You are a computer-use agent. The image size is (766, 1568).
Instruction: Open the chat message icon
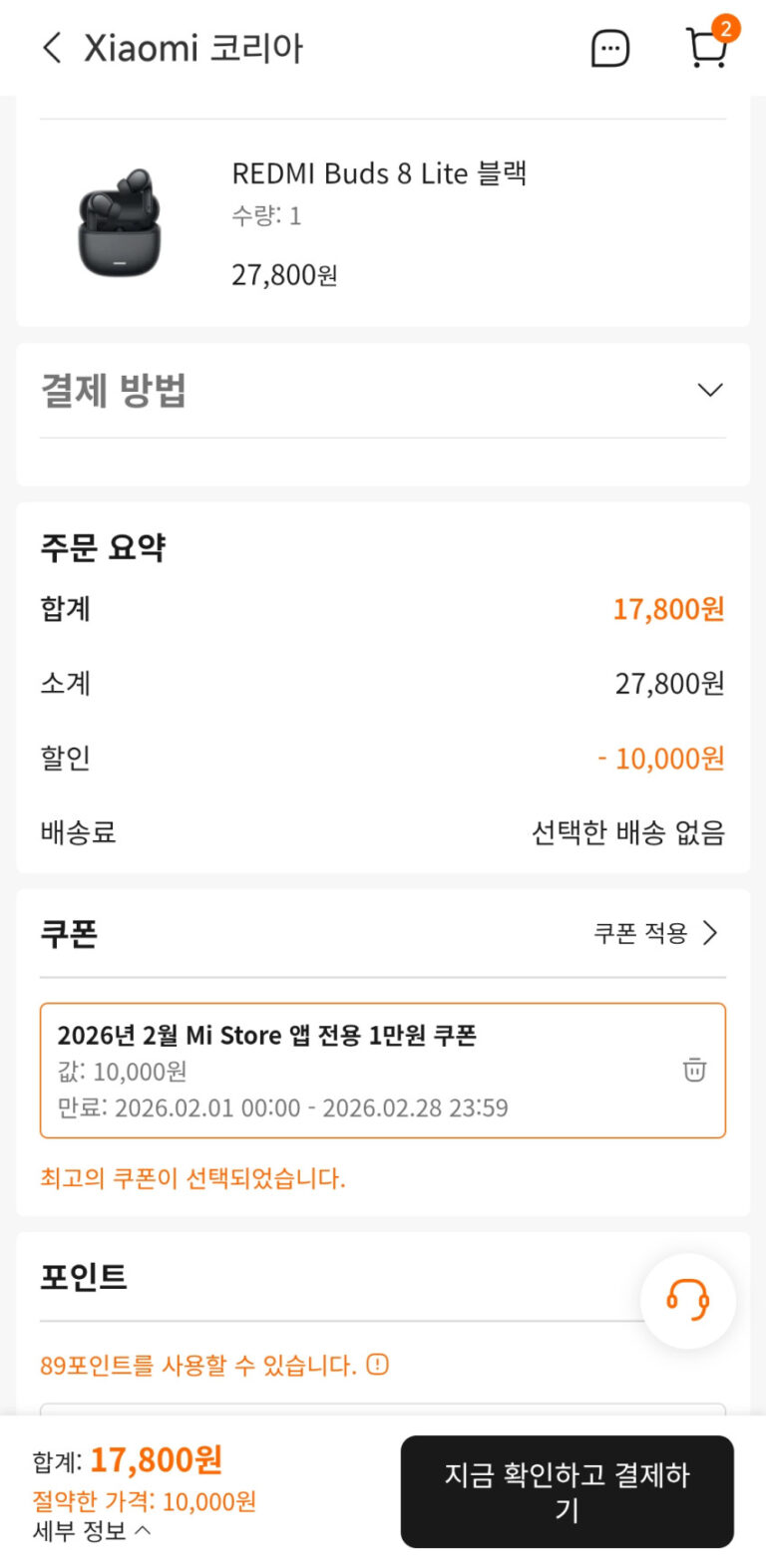point(609,48)
